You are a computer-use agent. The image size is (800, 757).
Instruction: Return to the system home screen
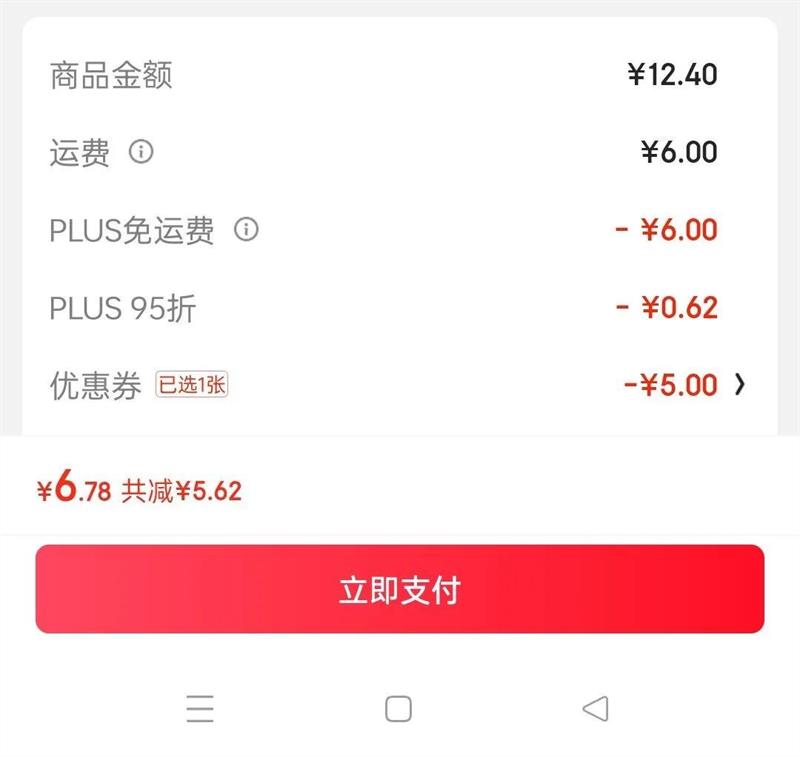398,709
